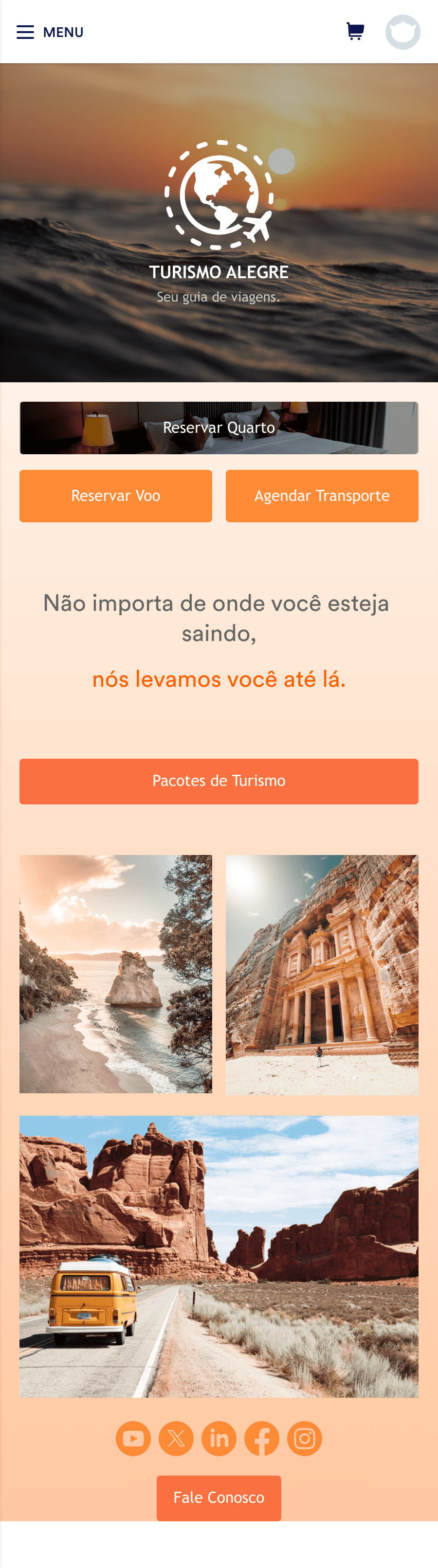Open the LinkedIn profile
Image resolution: width=438 pixels, height=1568 pixels.
[219, 1438]
